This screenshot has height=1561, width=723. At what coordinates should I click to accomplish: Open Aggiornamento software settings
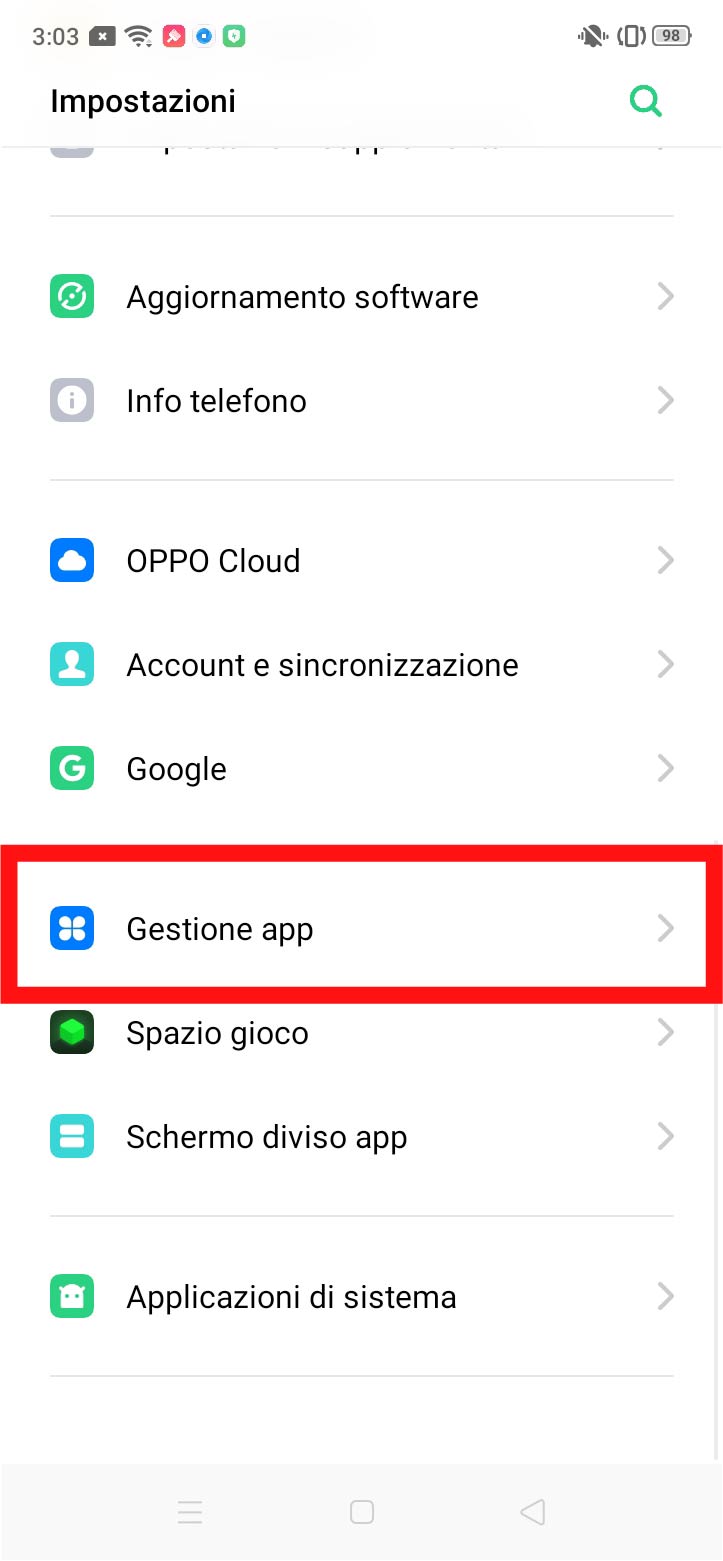click(360, 297)
